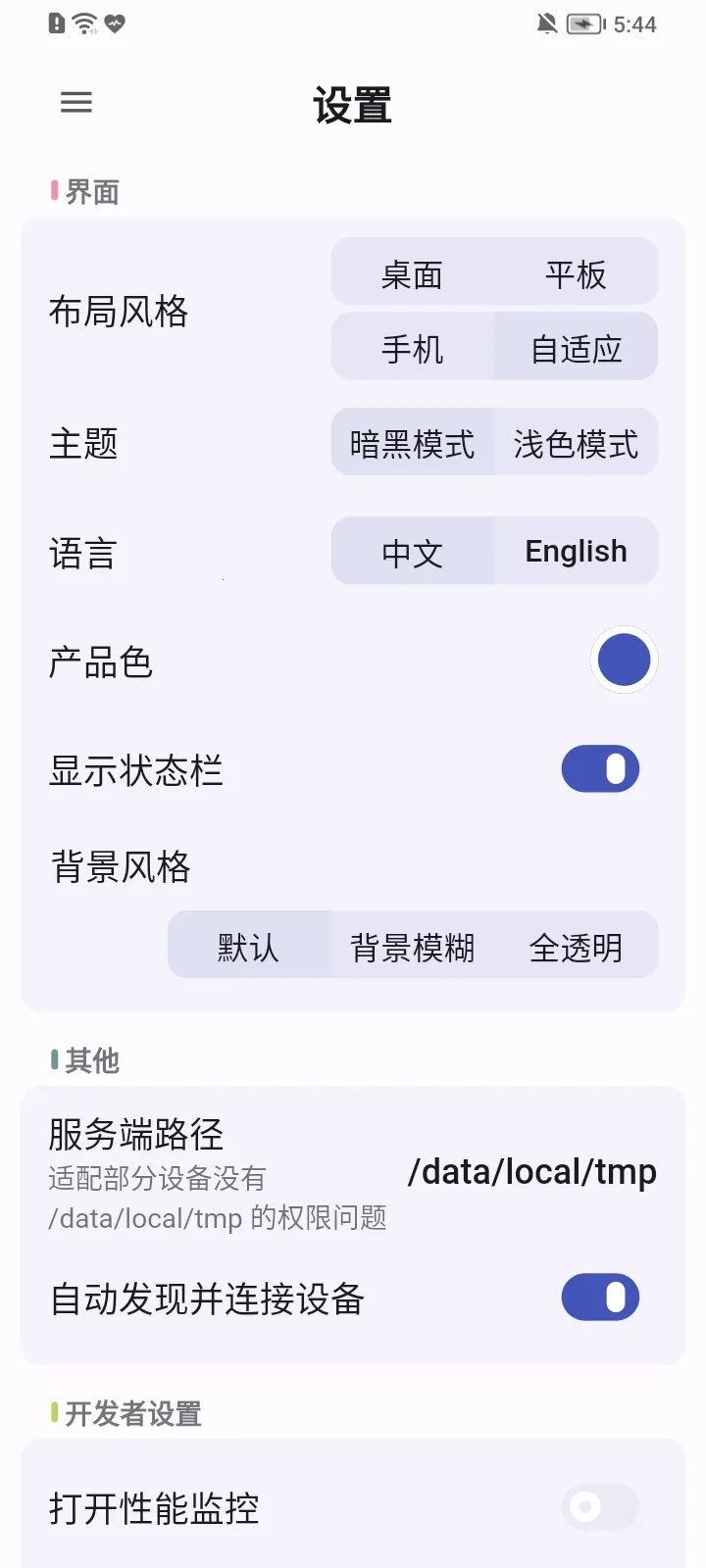The width and height of the screenshot is (706, 1568).
Task: Select 背景模糊 background style
Action: [412, 947]
